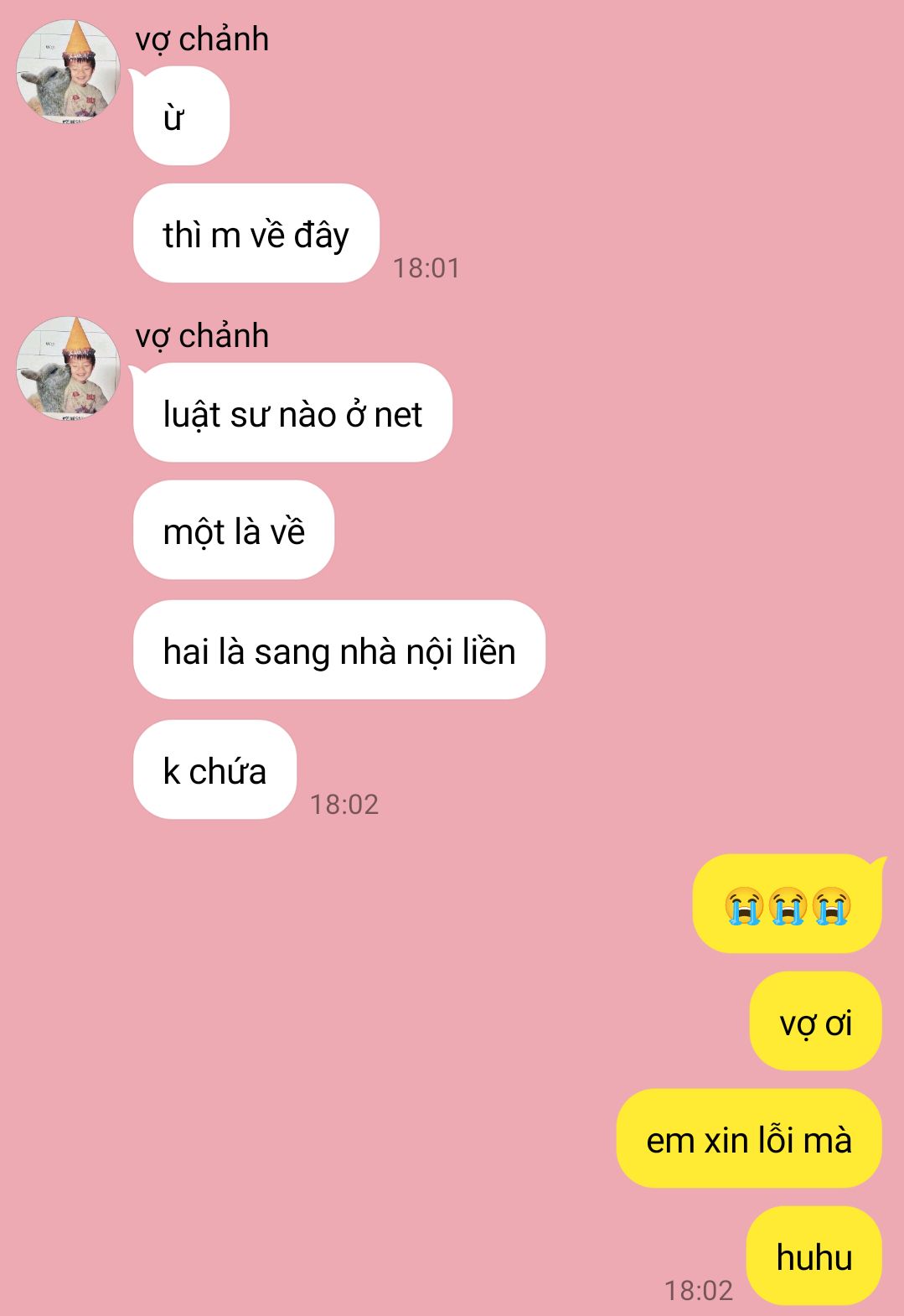Open vợ chảnh's avatar beside "luật sư nào ở net"
This screenshot has height=1316, width=904.
coord(69,368)
